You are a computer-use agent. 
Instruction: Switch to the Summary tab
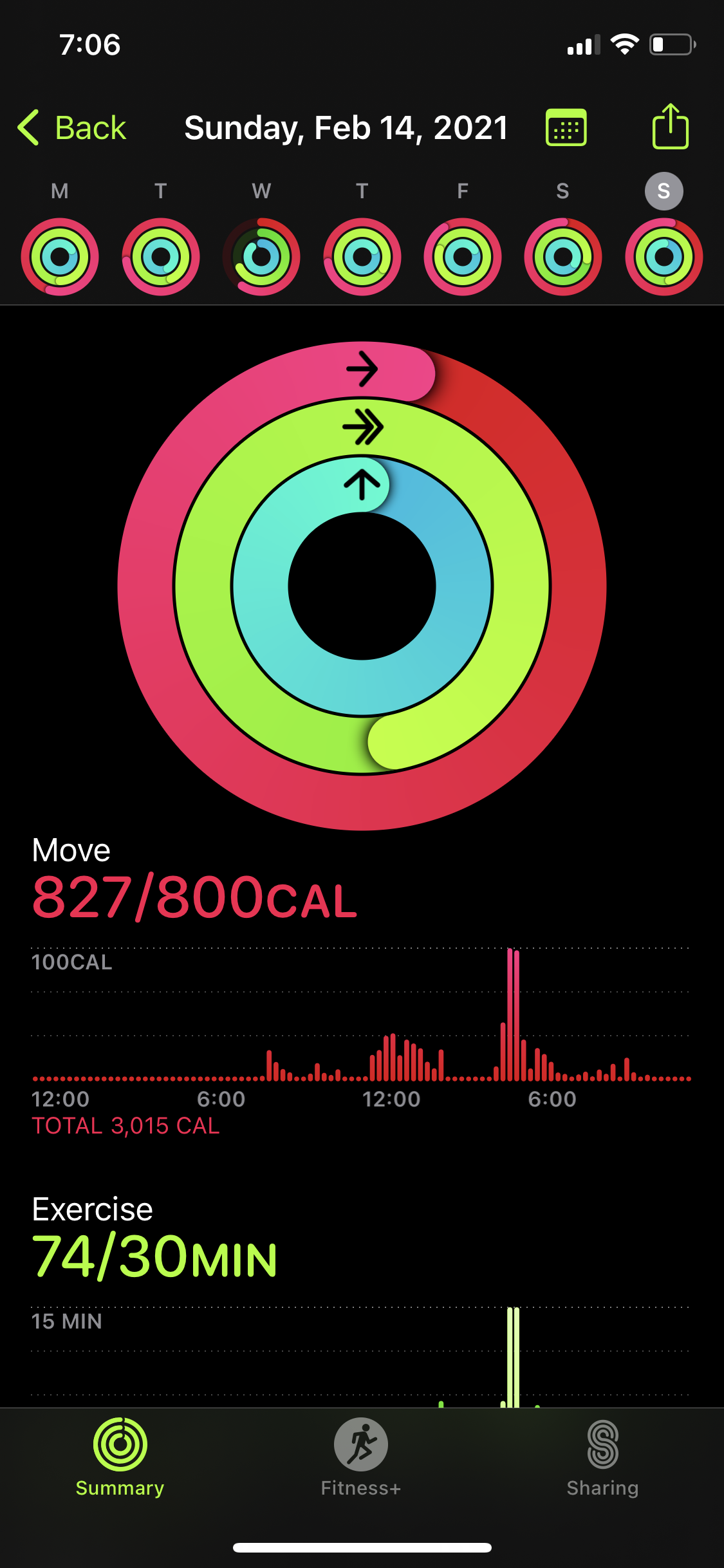[x=120, y=1457]
